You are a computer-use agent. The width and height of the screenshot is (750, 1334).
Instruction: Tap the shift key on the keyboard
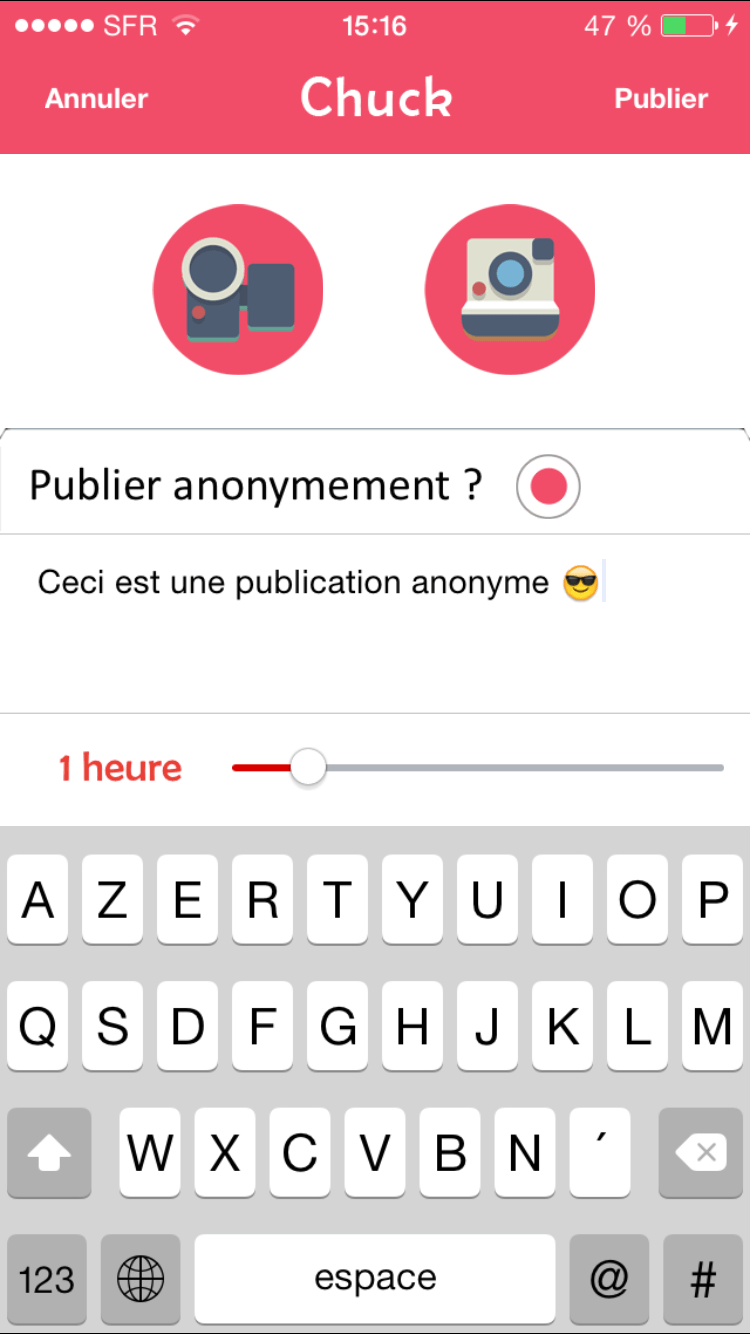coord(49,1153)
